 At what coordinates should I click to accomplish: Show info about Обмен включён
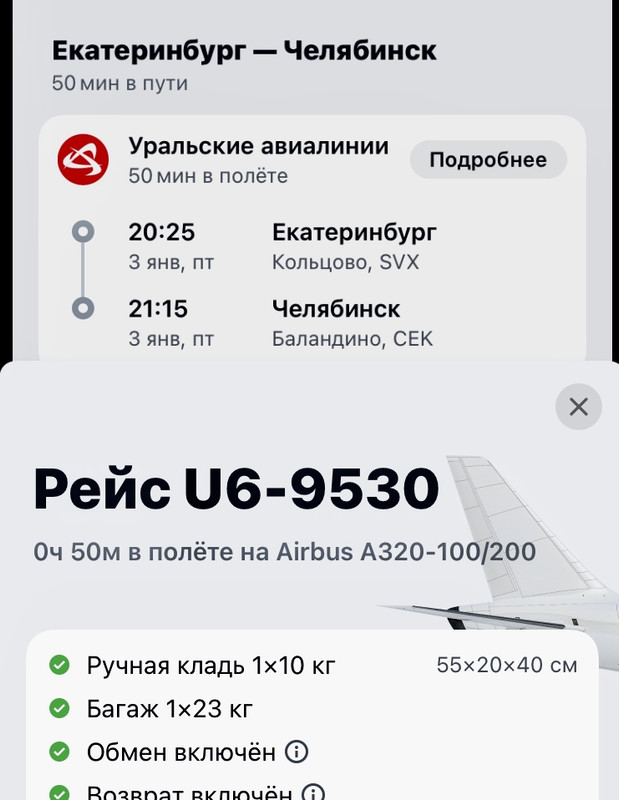coord(295,752)
